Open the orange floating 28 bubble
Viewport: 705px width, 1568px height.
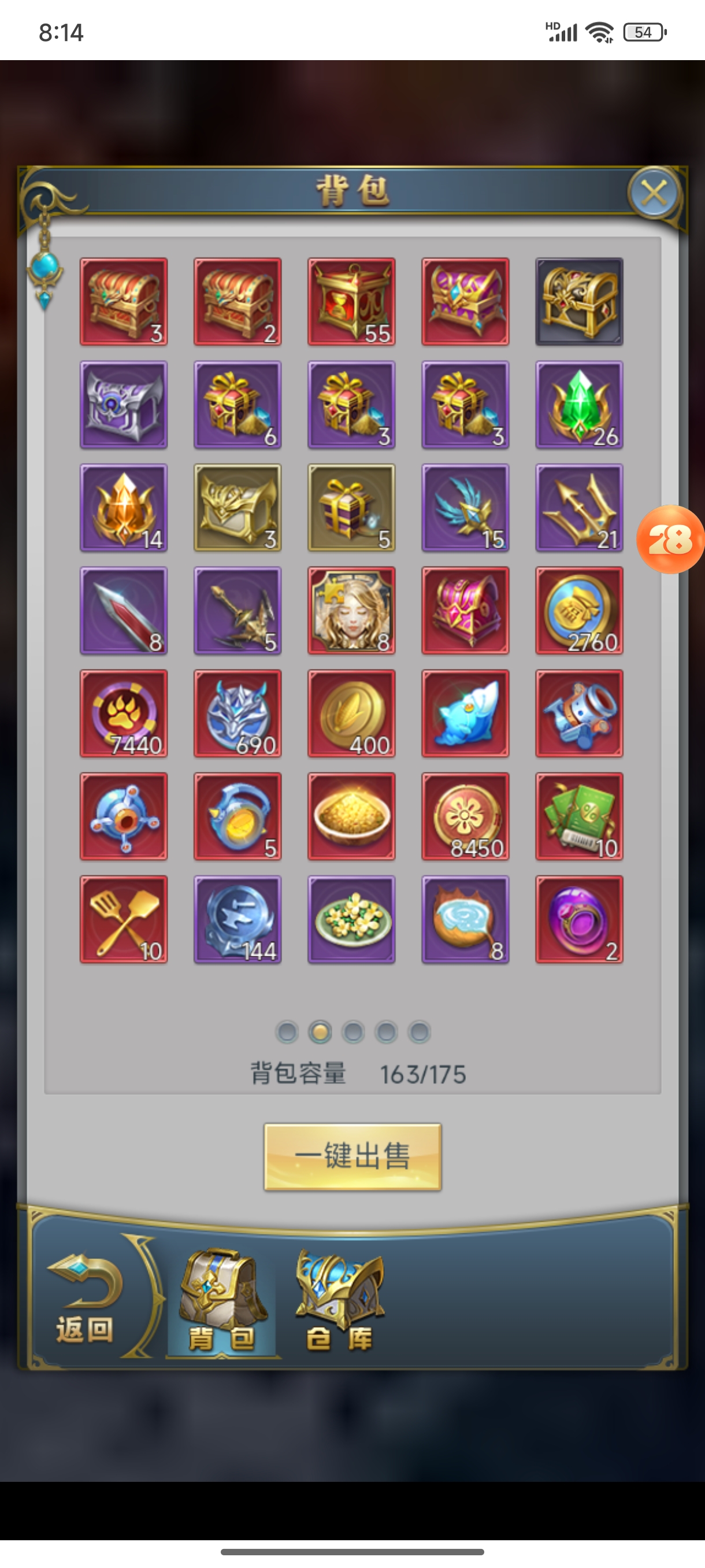click(x=670, y=539)
